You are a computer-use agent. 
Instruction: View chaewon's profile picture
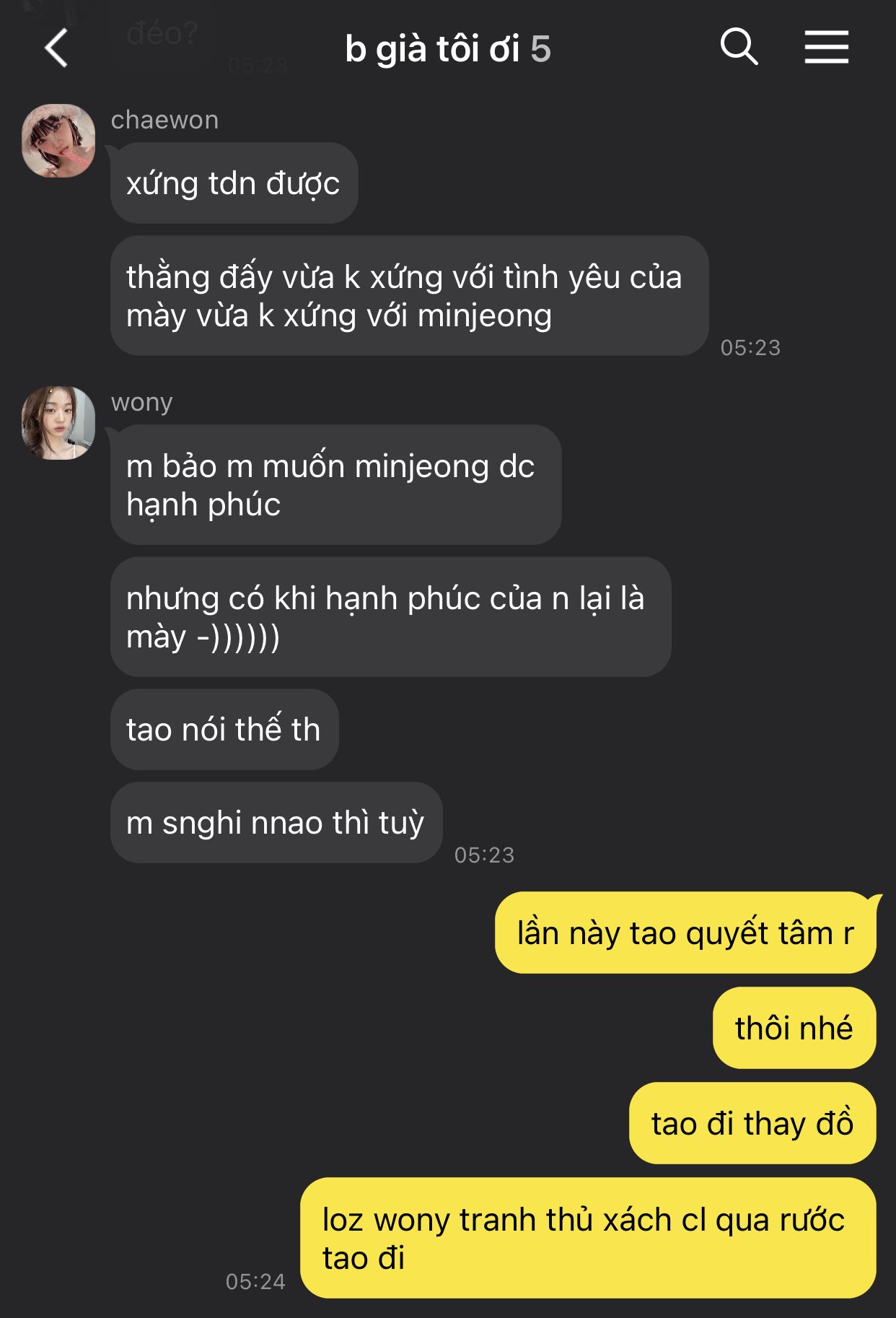(58, 141)
